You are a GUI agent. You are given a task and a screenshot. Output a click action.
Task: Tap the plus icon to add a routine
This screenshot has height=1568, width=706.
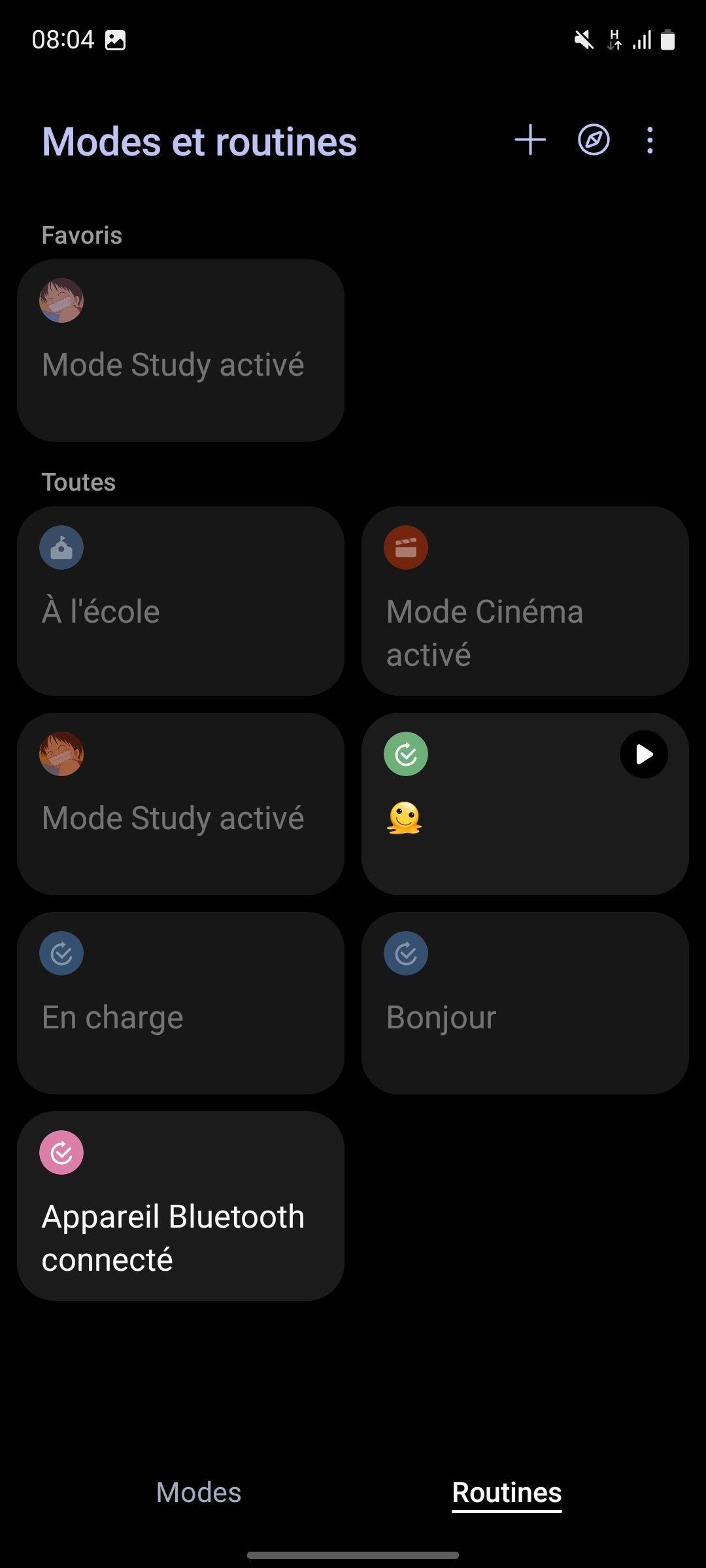tap(530, 139)
